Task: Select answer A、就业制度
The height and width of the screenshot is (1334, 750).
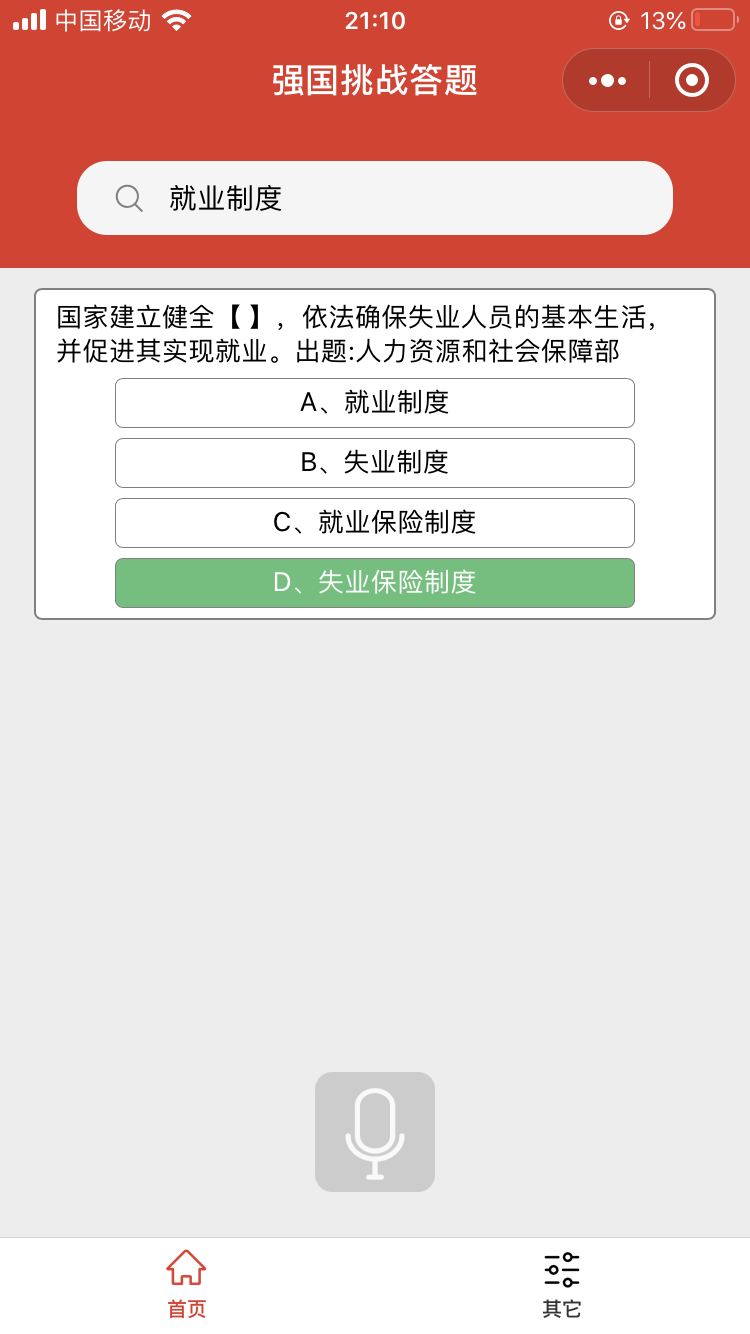Action: (375, 403)
